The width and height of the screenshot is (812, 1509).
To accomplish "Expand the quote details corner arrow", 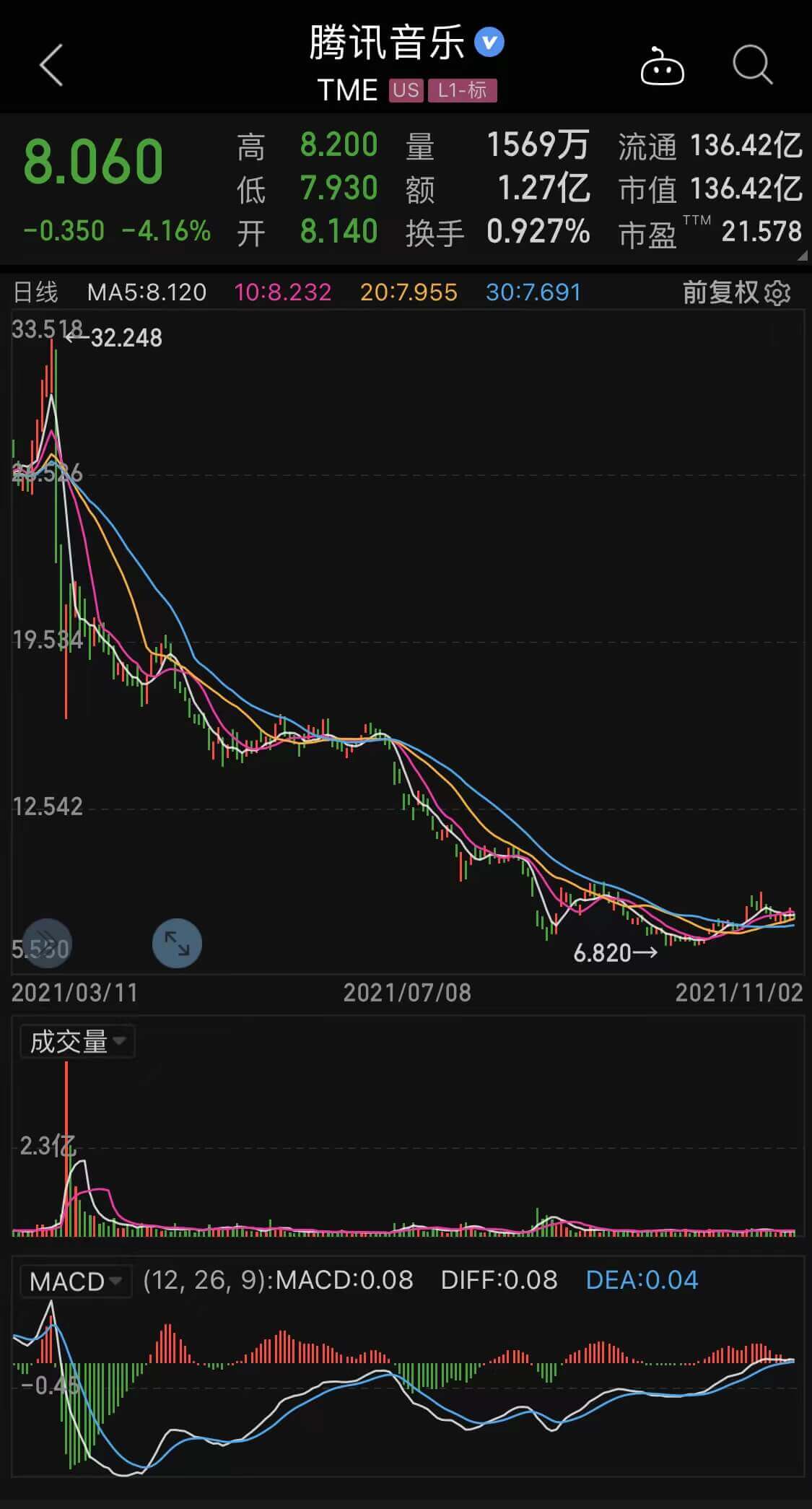I will [x=802, y=256].
